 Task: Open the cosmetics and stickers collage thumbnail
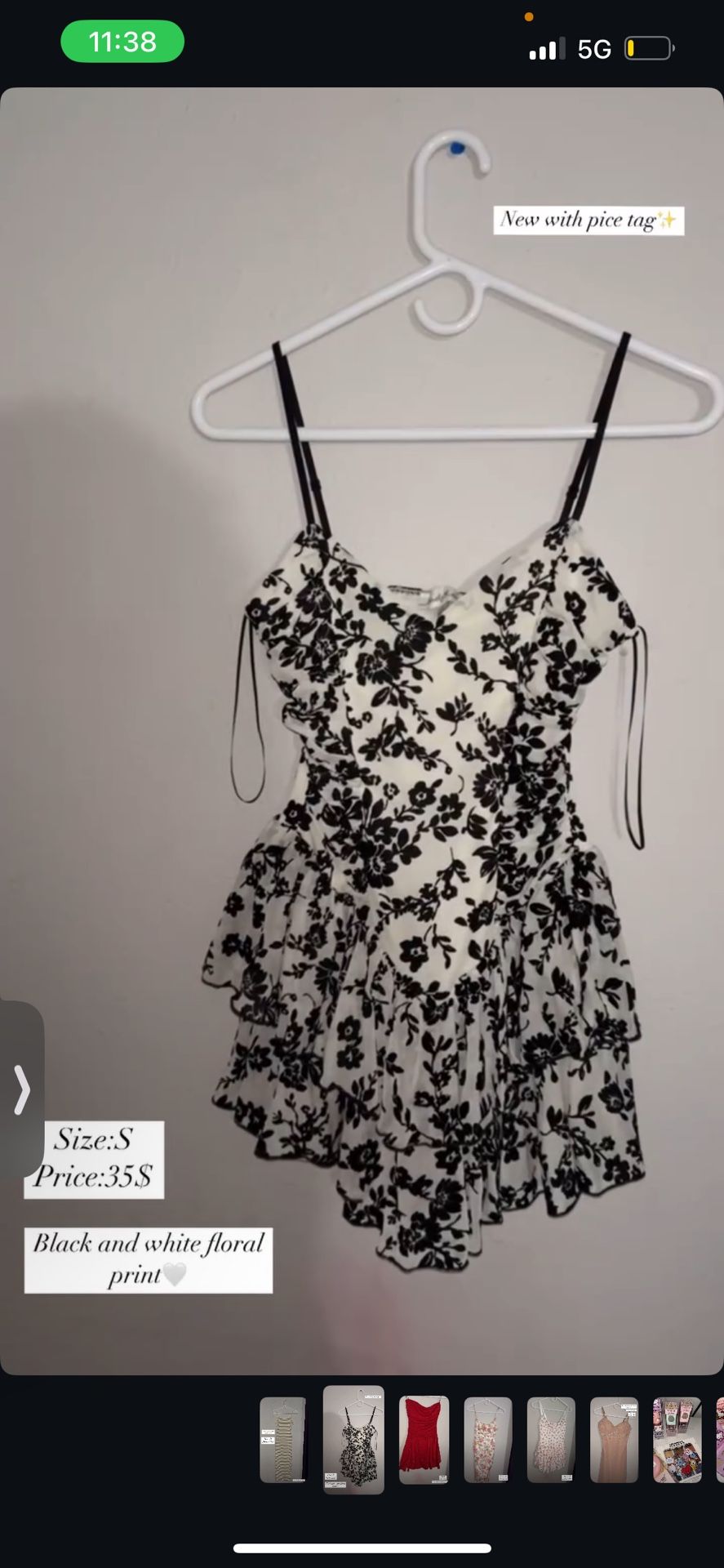coord(677,1440)
